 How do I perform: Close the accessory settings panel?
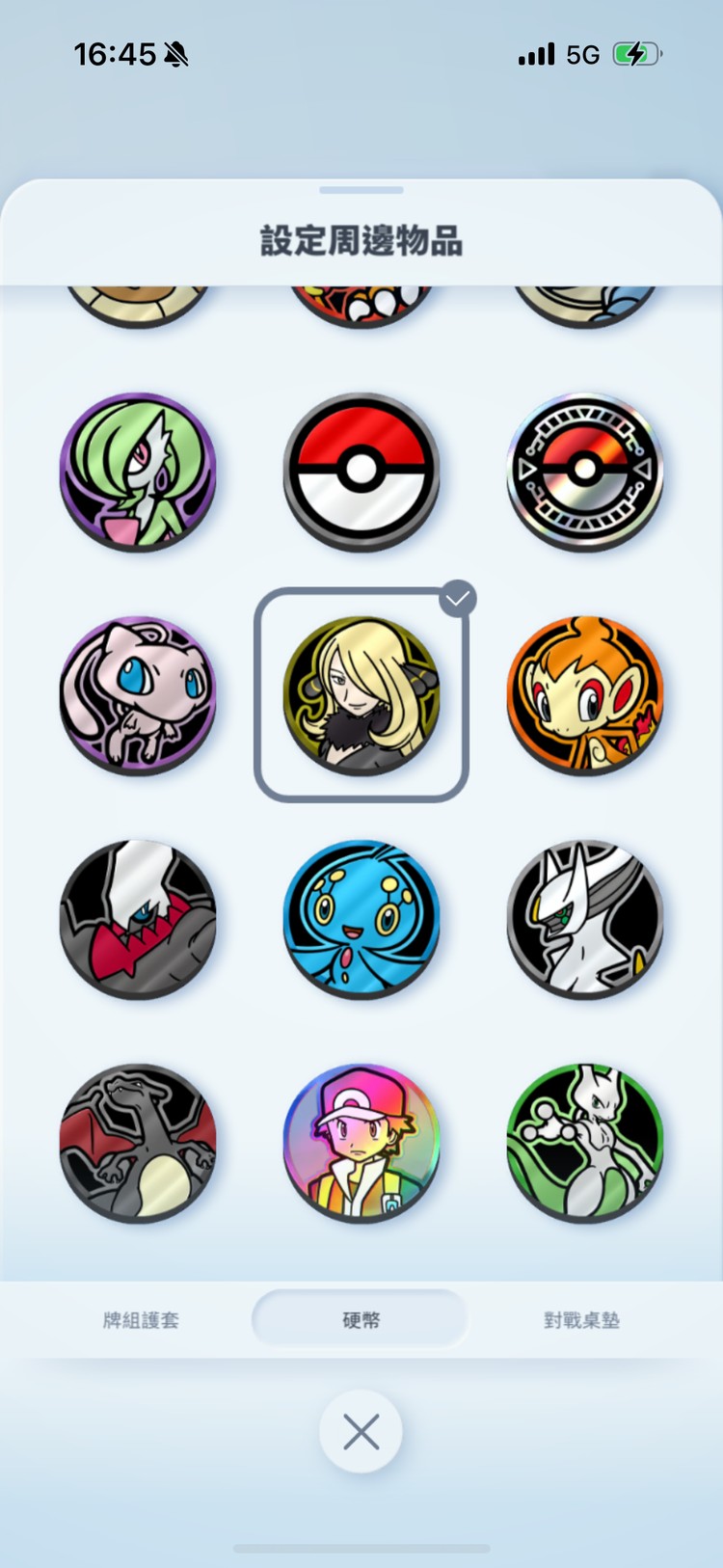click(x=361, y=1432)
